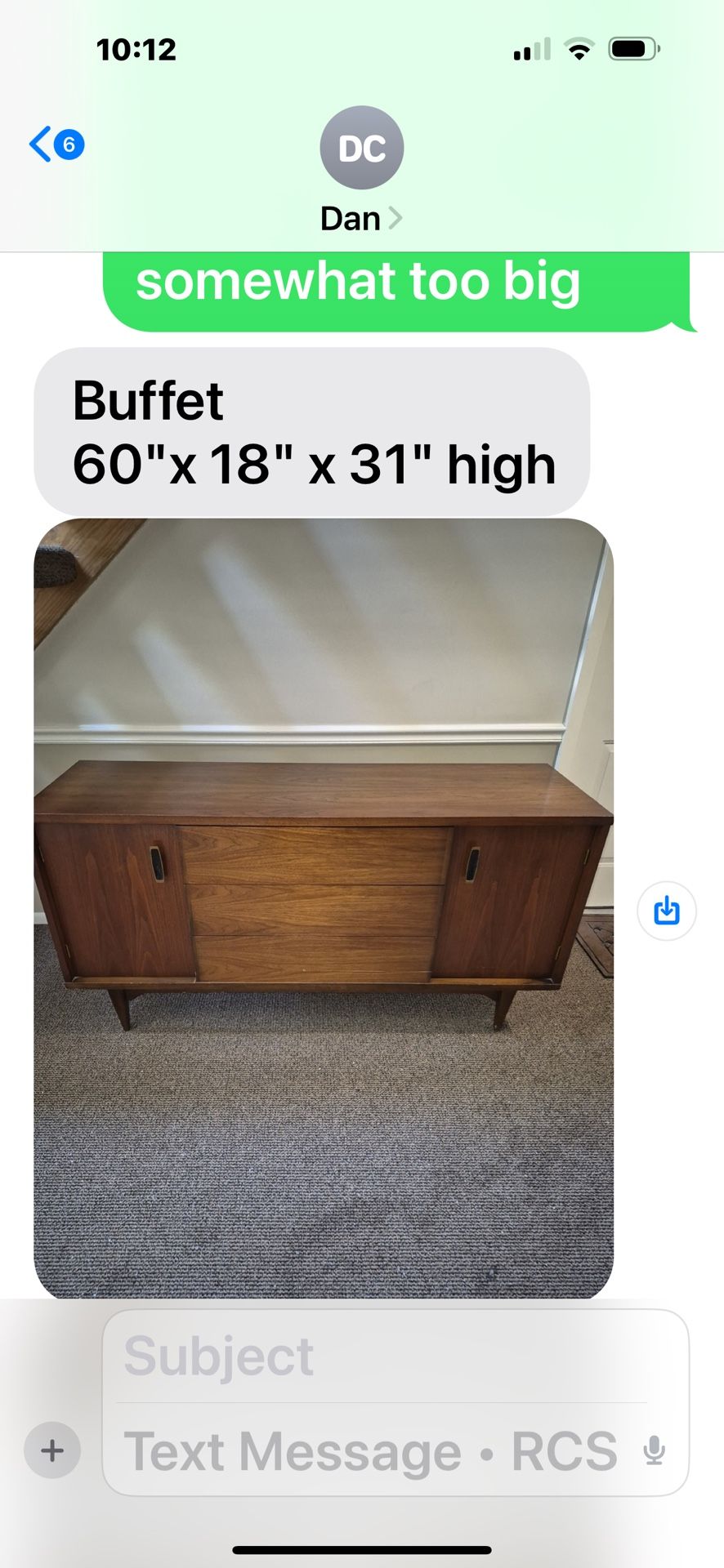Open the buffet photo from Dan
The height and width of the screenshot is (1568, 724).
point(324,906)
